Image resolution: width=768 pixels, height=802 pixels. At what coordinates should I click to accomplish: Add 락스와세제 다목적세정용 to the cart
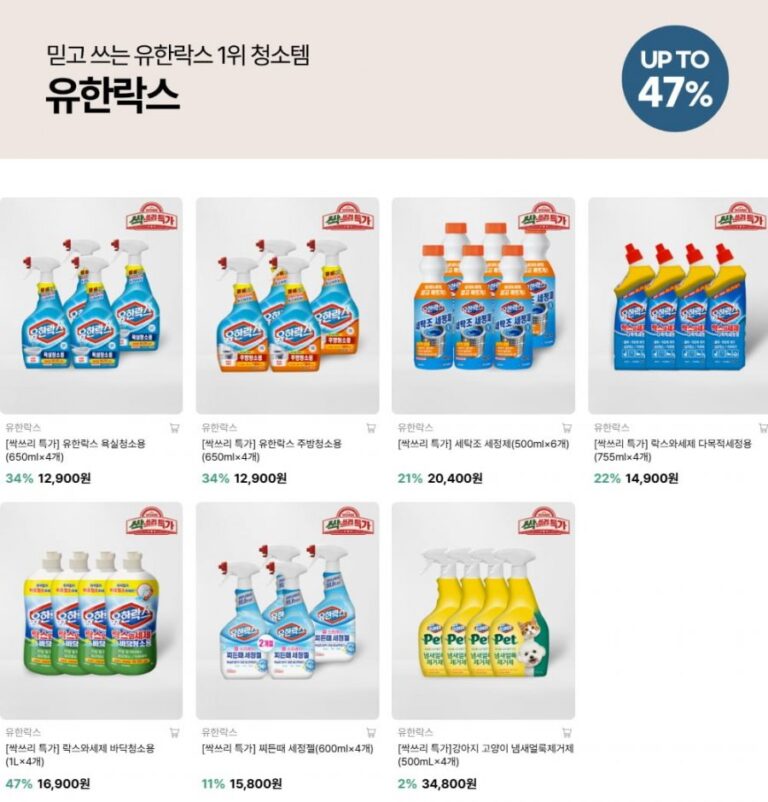[762, 427]
